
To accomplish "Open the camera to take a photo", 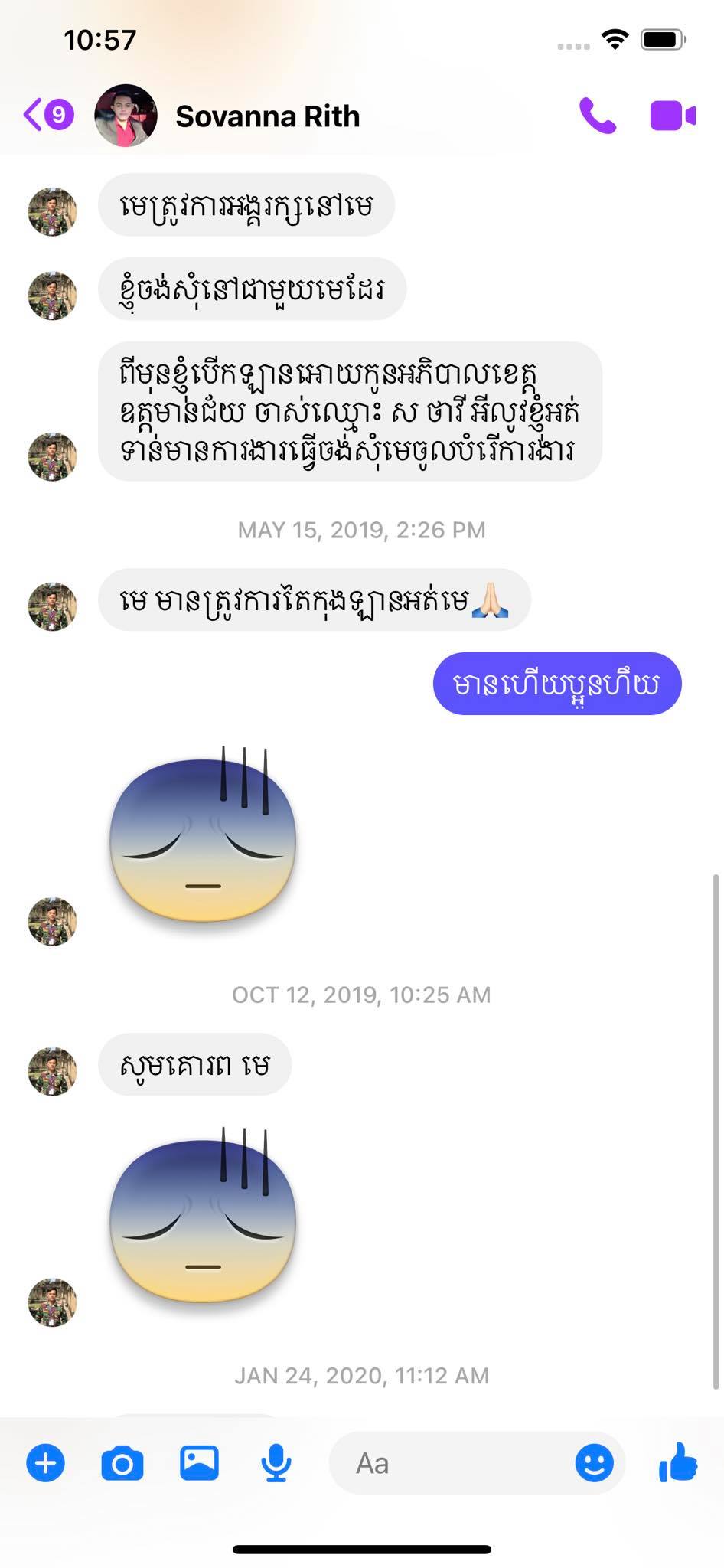I will 122,1463.
